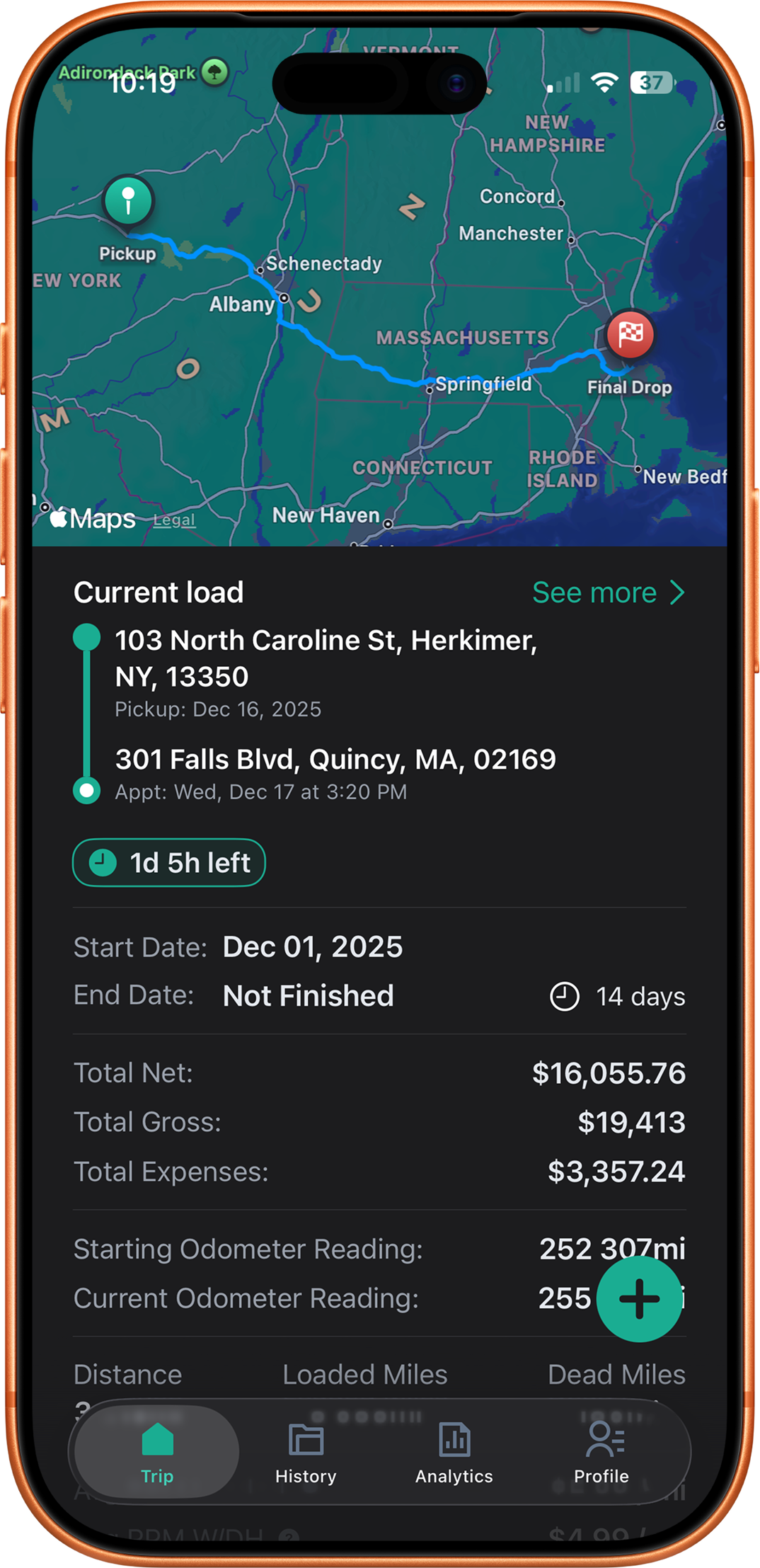Switch to the Analytics tab
The height and width of the screenshot is (1568, 760).
click(454, 1453)
